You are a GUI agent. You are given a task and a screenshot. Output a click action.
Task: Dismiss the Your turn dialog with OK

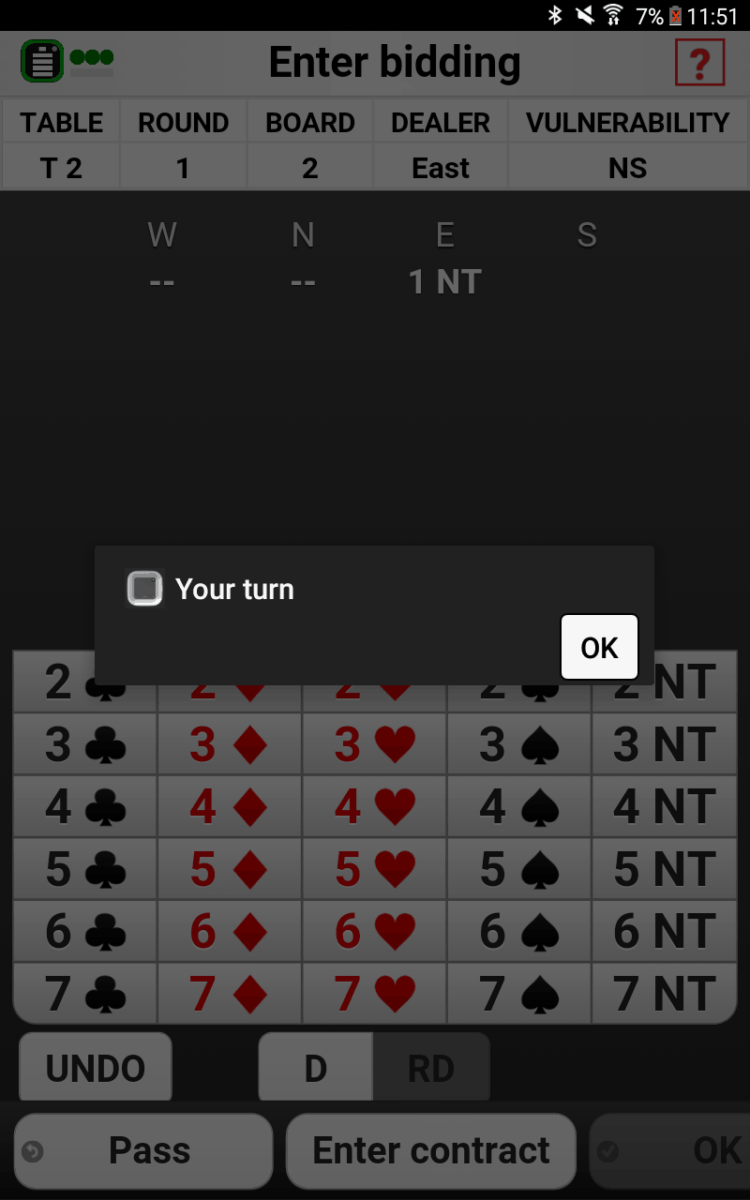(x=599, y=648)
